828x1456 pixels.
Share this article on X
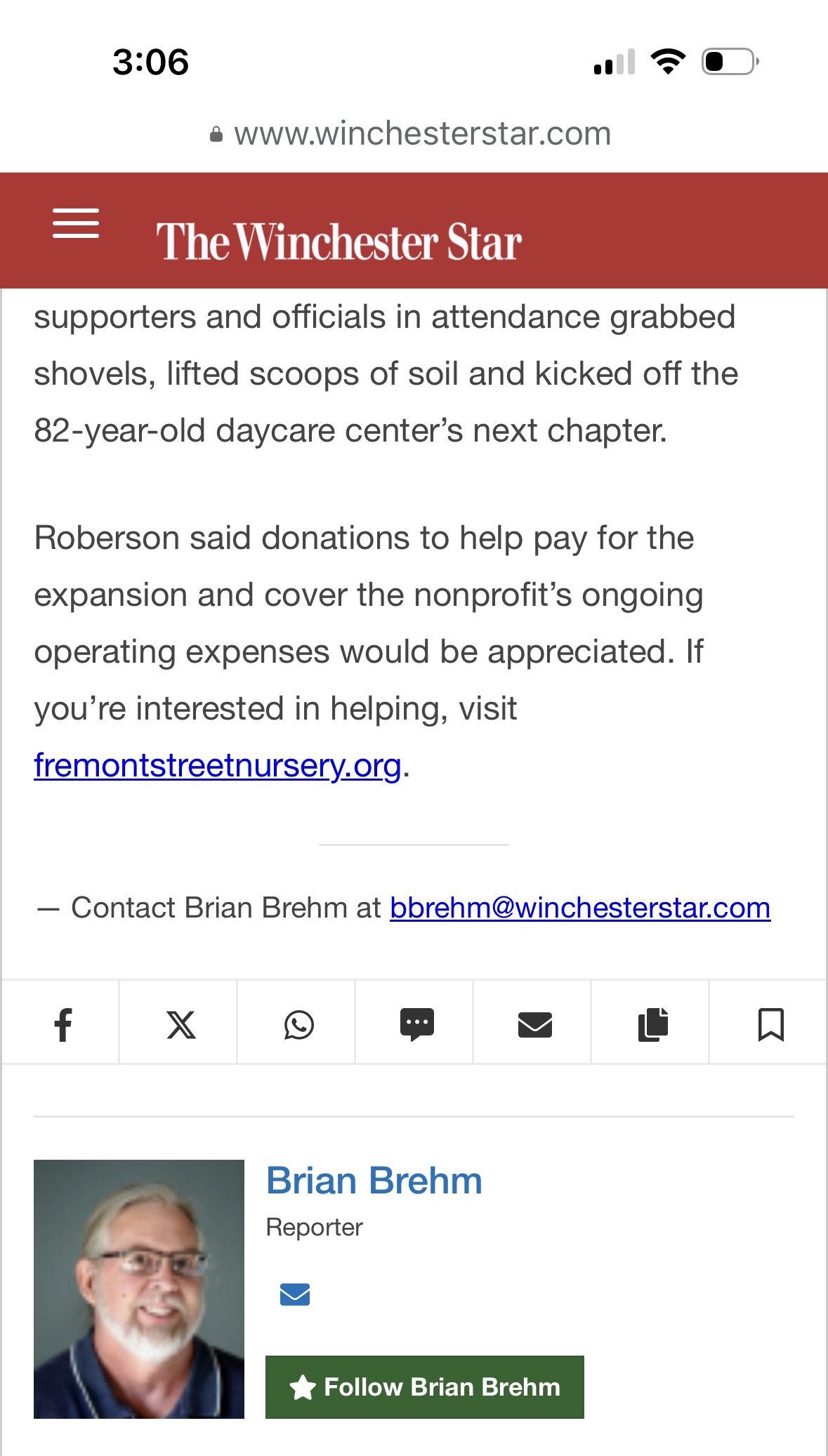click(180, 1024)
